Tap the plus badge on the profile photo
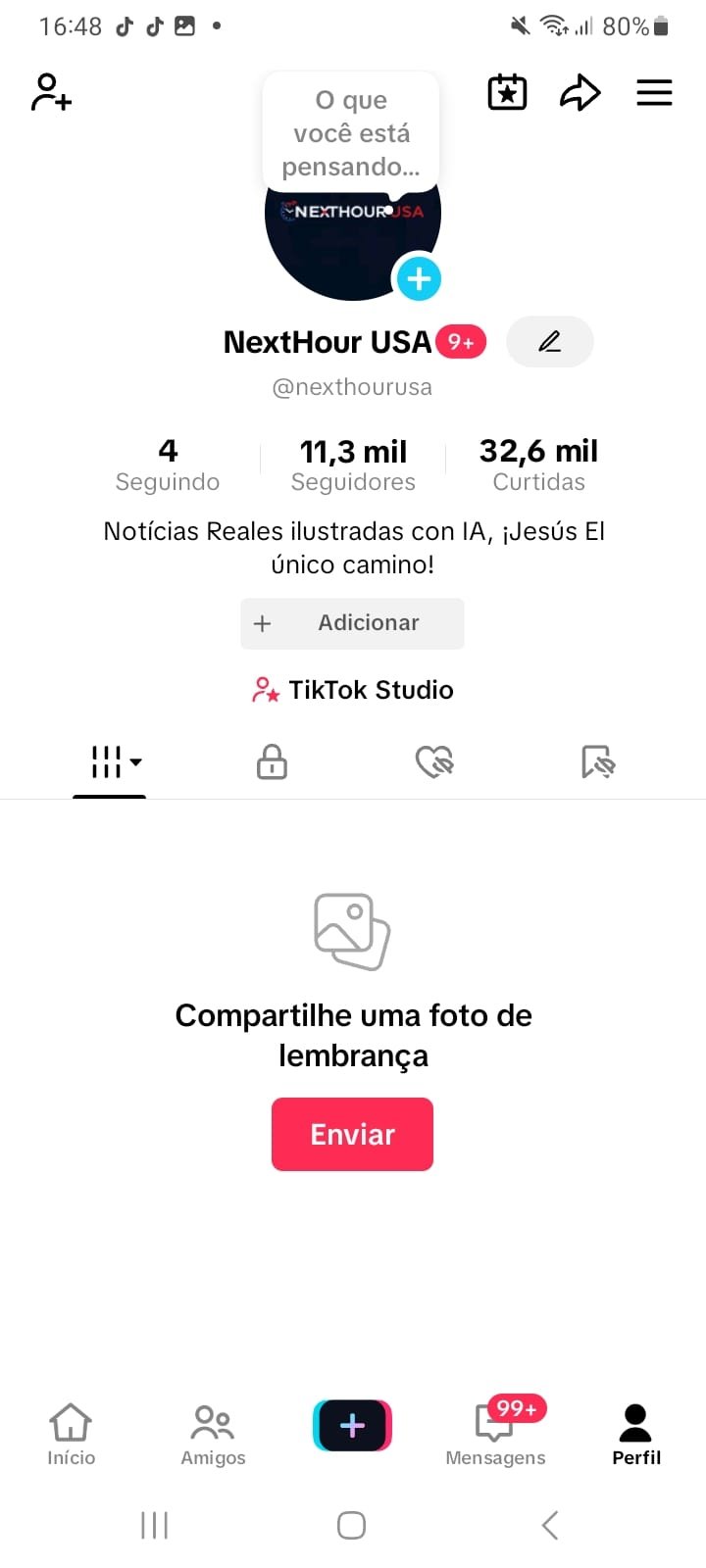This screenshot has height=1568, width=706. pos(419,279)
